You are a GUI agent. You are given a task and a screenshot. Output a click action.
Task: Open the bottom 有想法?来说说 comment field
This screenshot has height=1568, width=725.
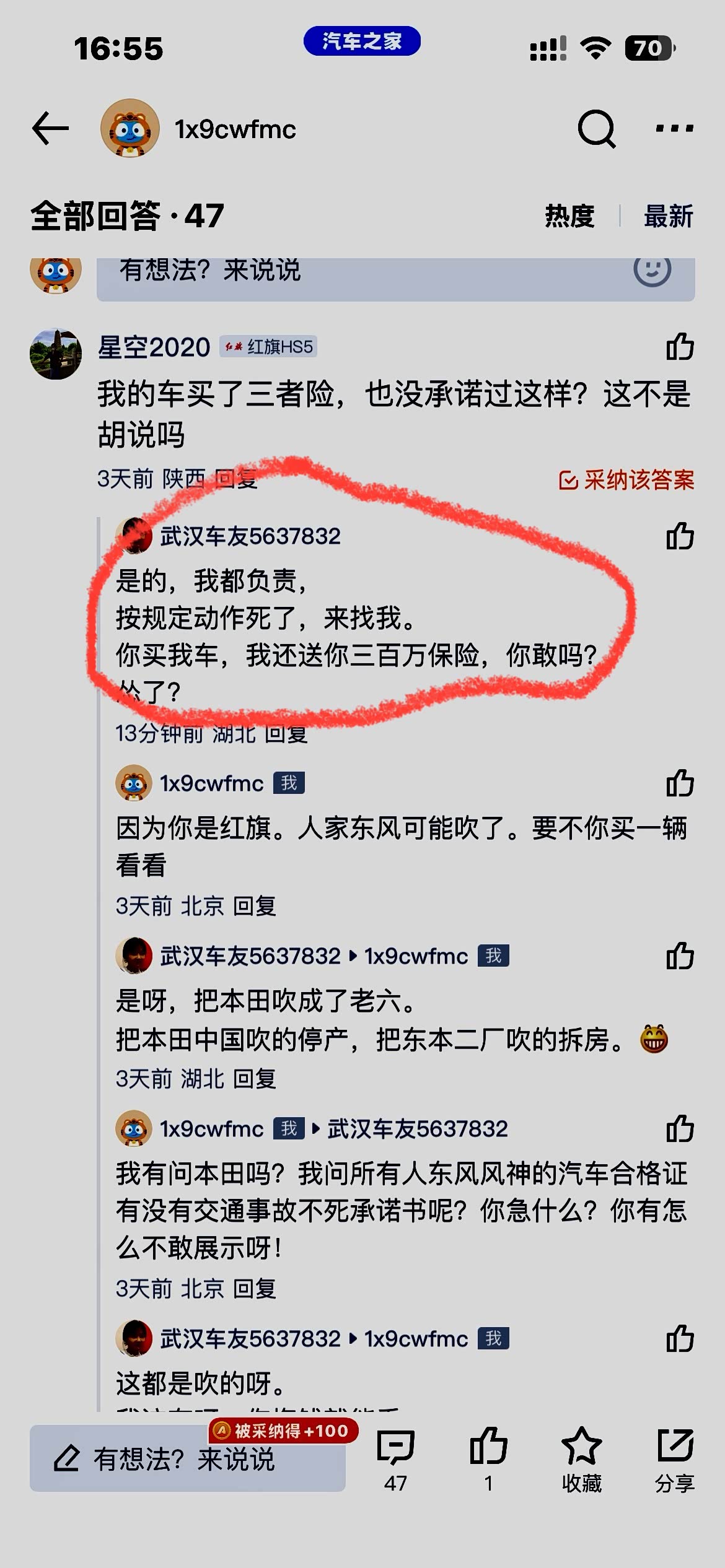188,1459
